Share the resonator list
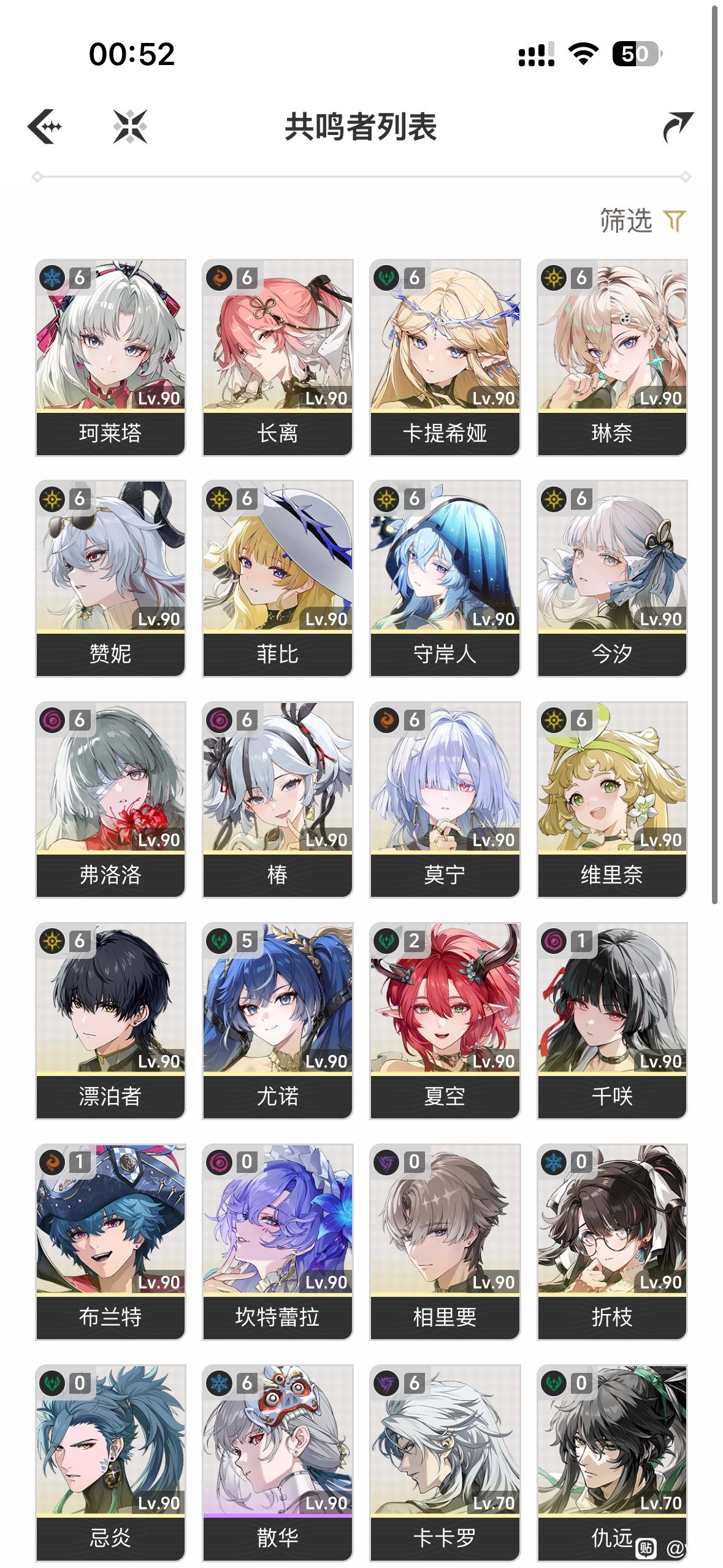The height and width of the screenshot is (1568, 723). tap(678, 127)
